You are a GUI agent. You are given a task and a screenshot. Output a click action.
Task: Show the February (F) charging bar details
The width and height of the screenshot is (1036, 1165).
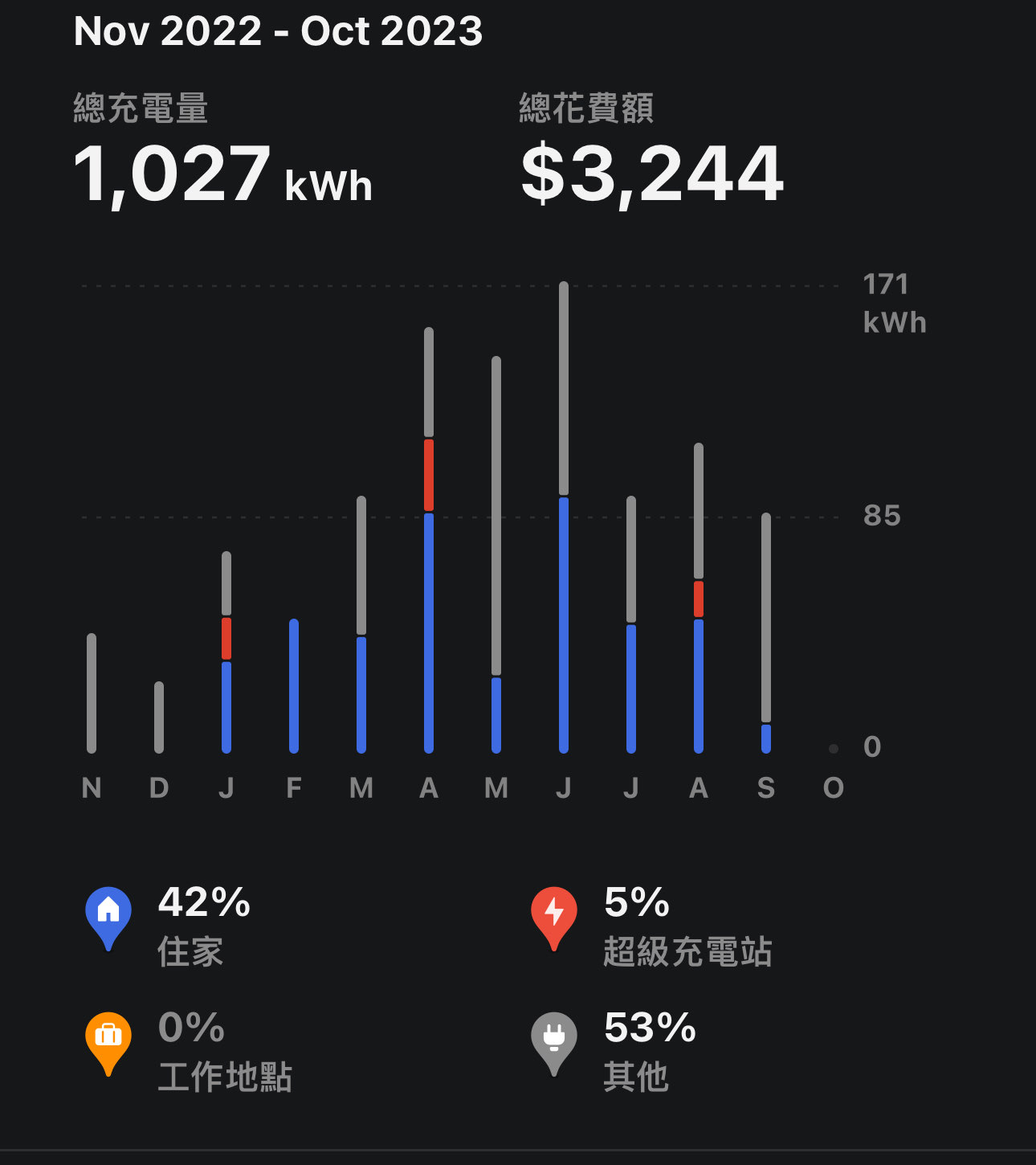pyautogui.click(x=294, y=685)
